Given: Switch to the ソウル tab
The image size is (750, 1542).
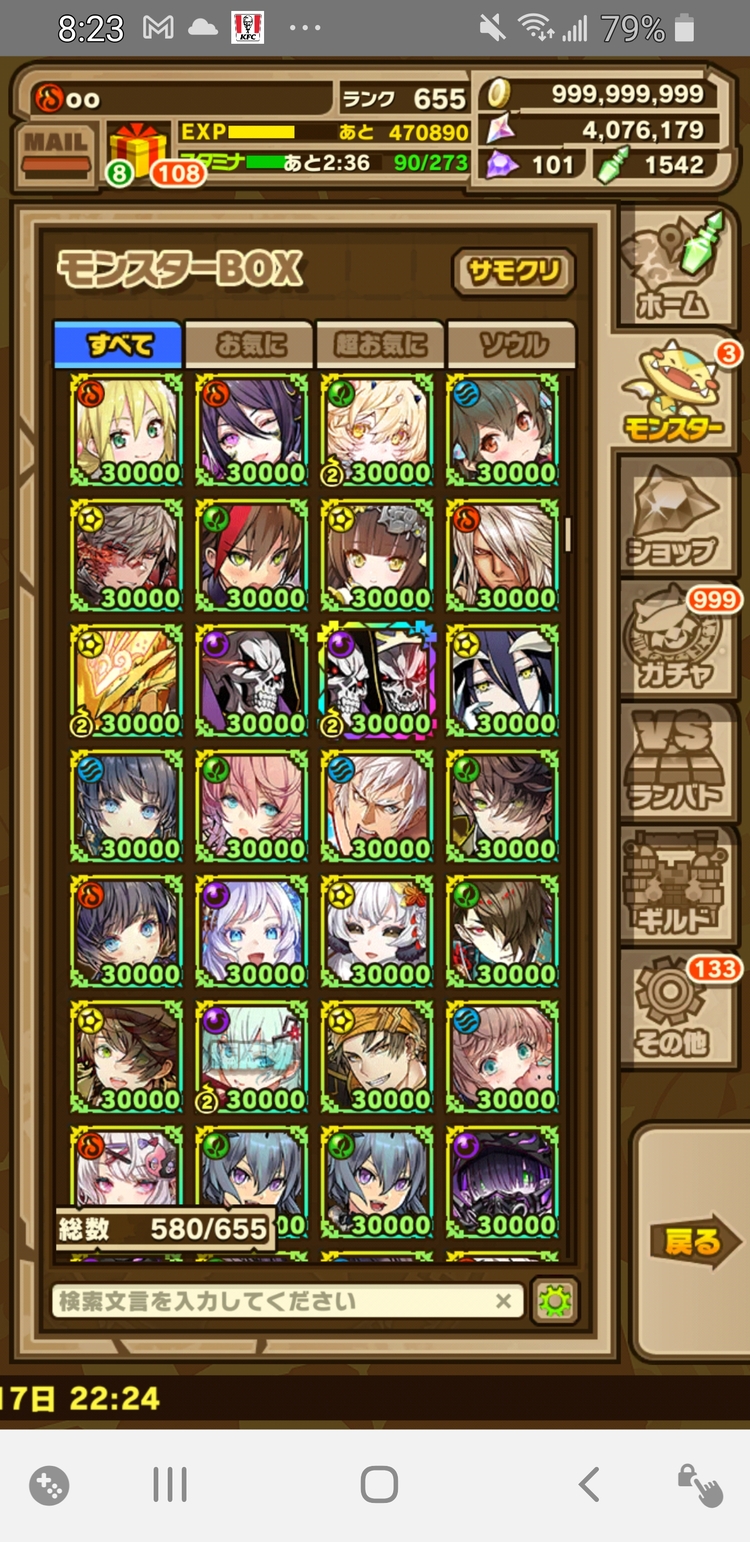Looking at the screenshot, I should 511,345.
